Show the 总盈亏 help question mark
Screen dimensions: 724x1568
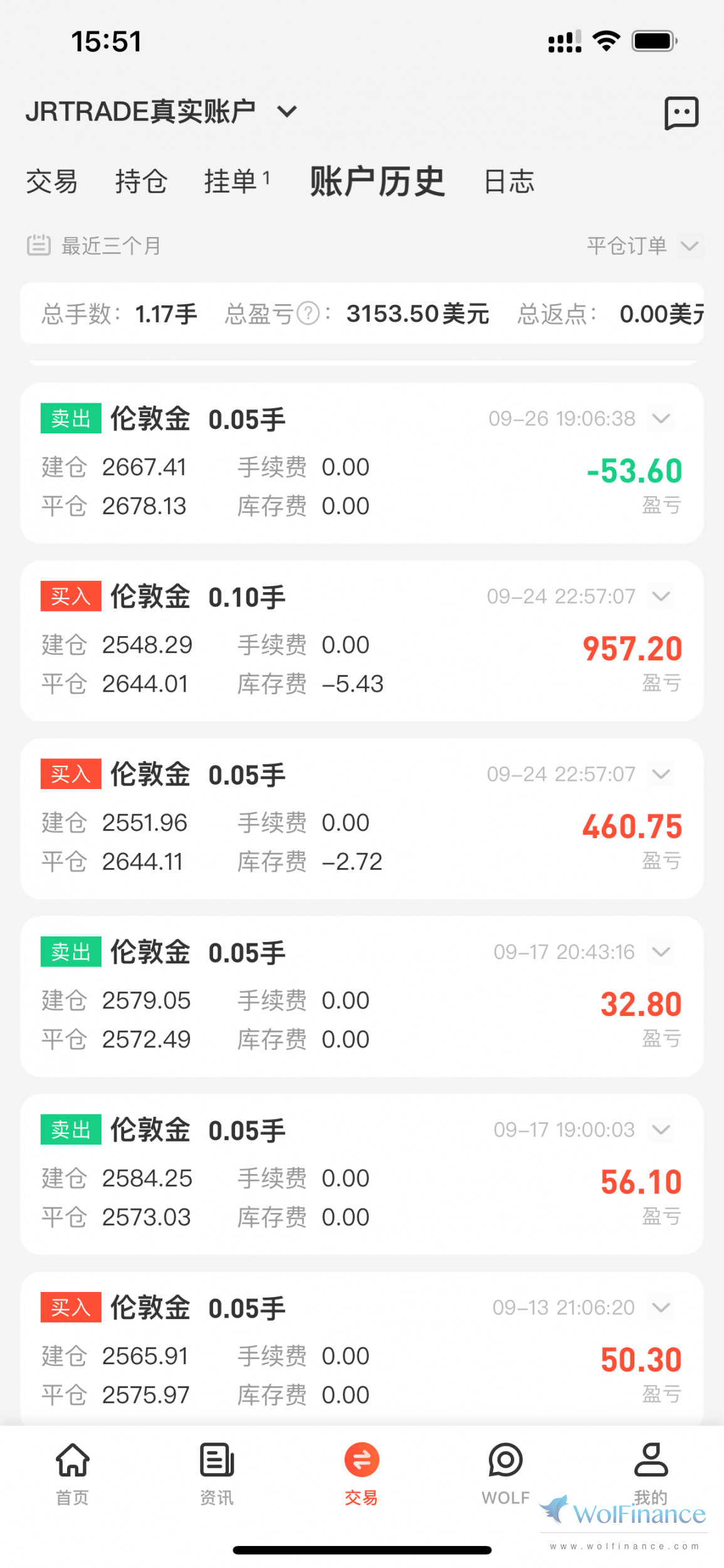pyautogui.click(x=308, y=313)
